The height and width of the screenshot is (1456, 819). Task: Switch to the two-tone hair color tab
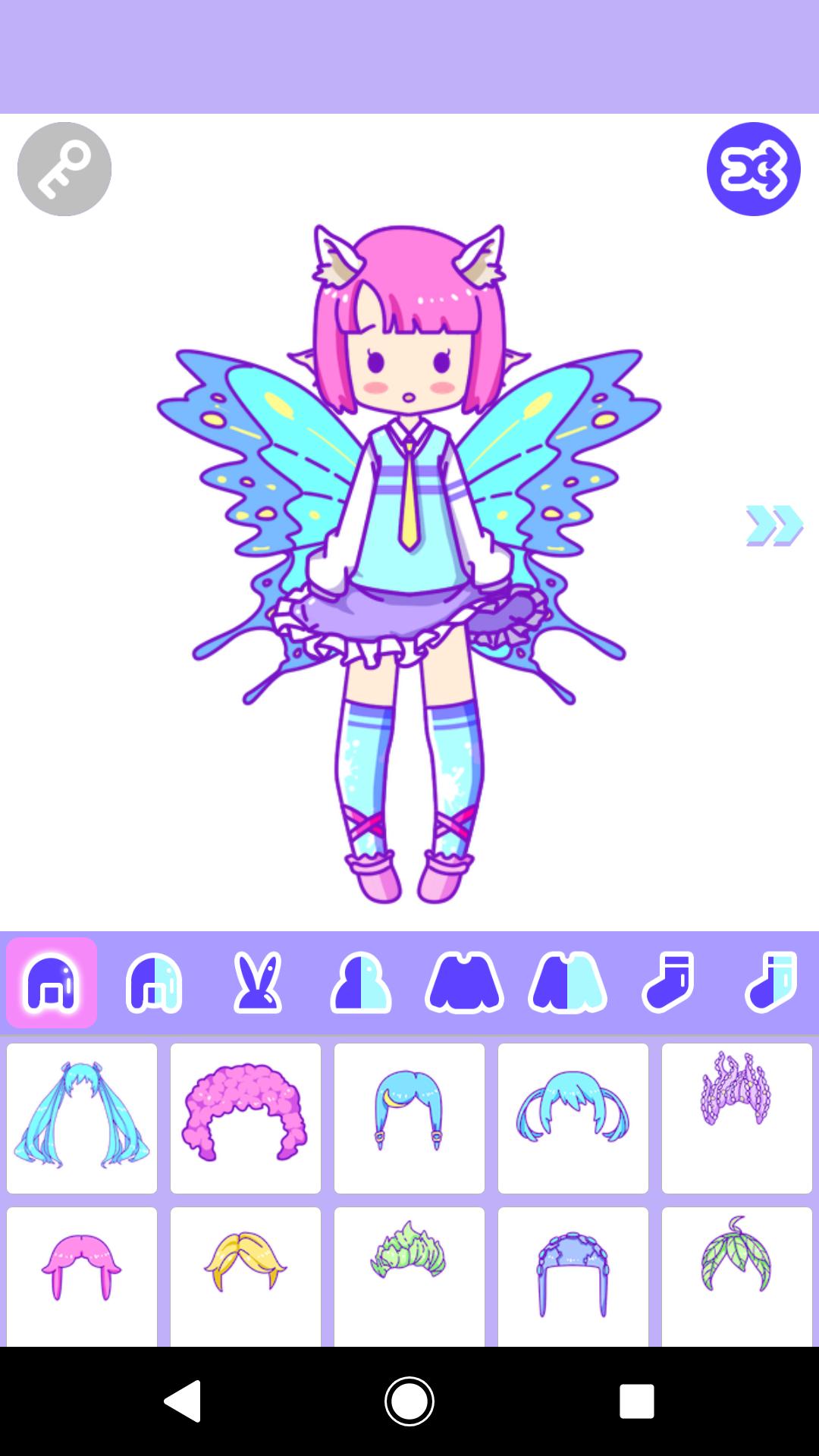[x=154, y=983]
